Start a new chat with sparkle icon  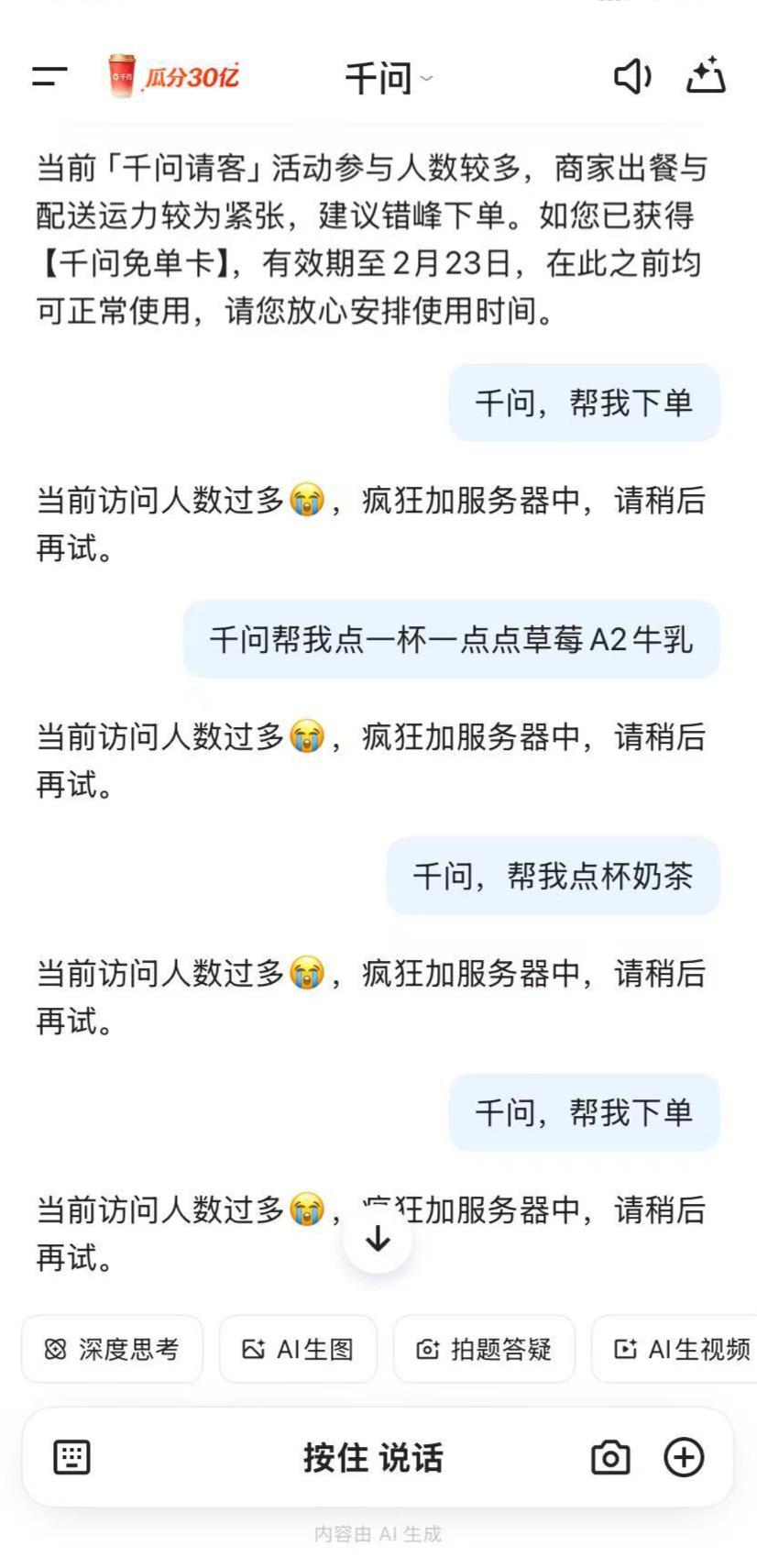(706, 76)
